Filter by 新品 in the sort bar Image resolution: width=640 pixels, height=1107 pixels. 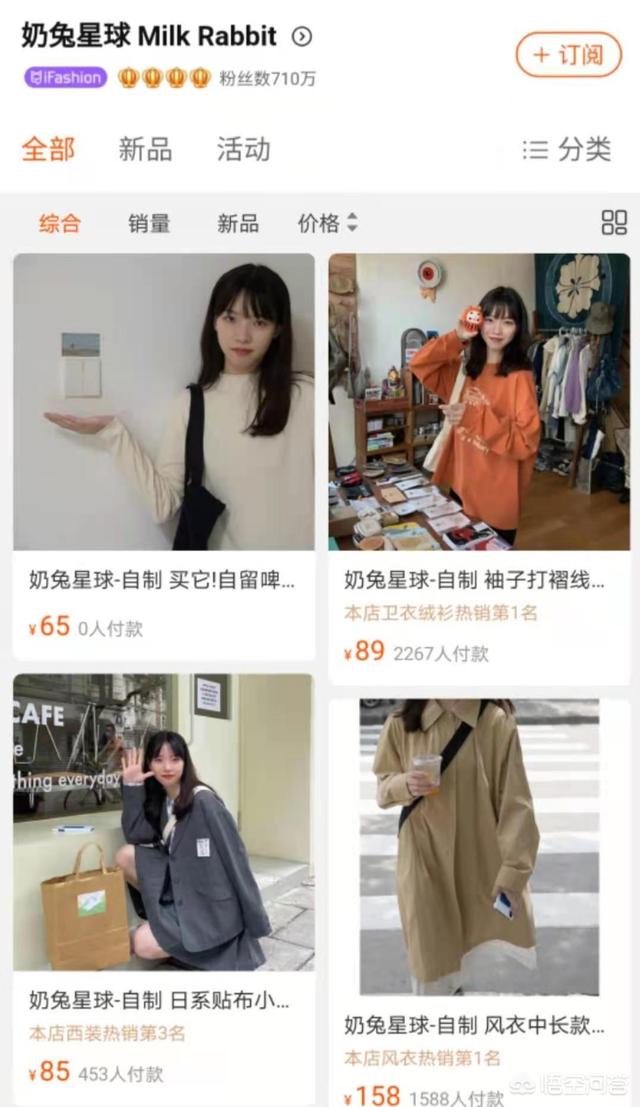point(238,223)
